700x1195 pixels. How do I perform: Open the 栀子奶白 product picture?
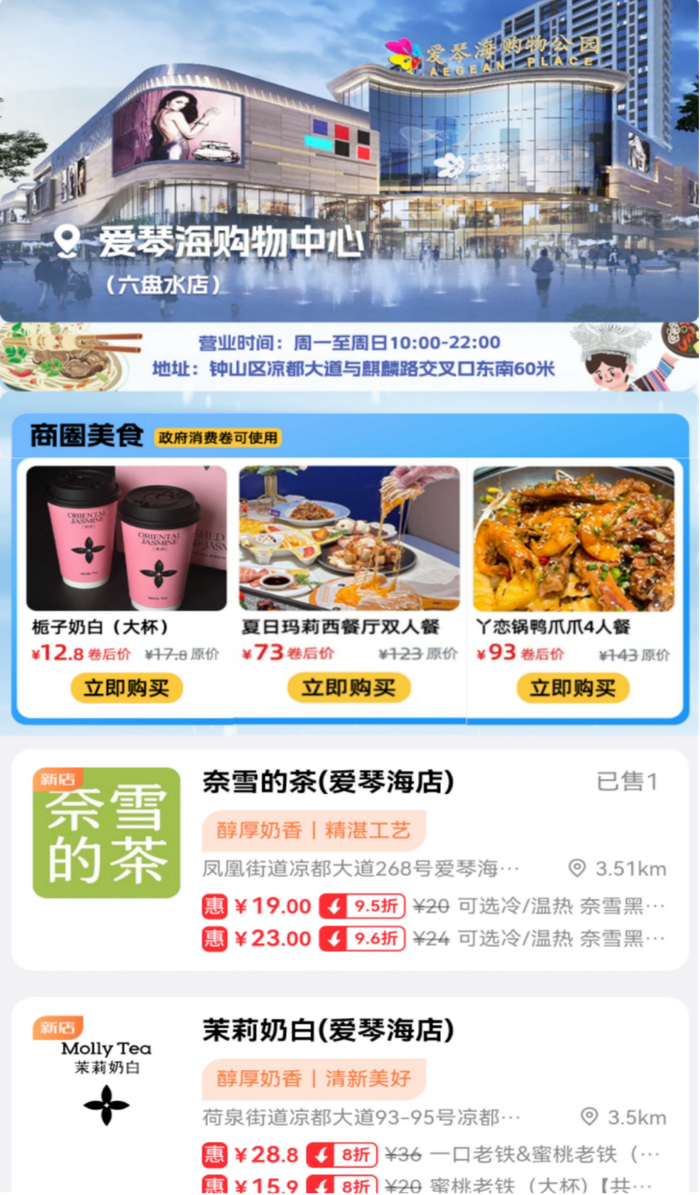126,538
